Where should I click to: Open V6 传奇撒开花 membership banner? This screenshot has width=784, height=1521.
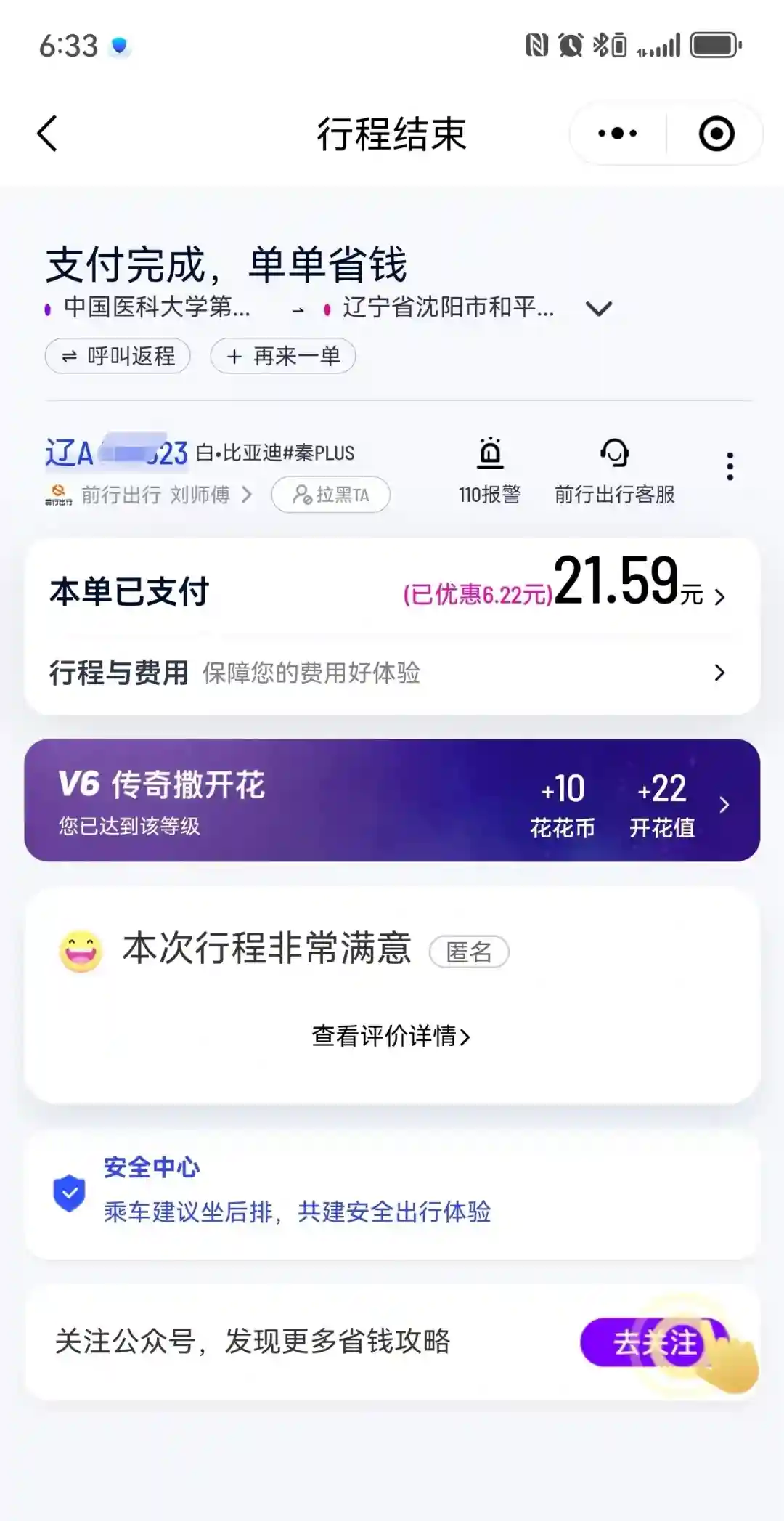[392, 800]
